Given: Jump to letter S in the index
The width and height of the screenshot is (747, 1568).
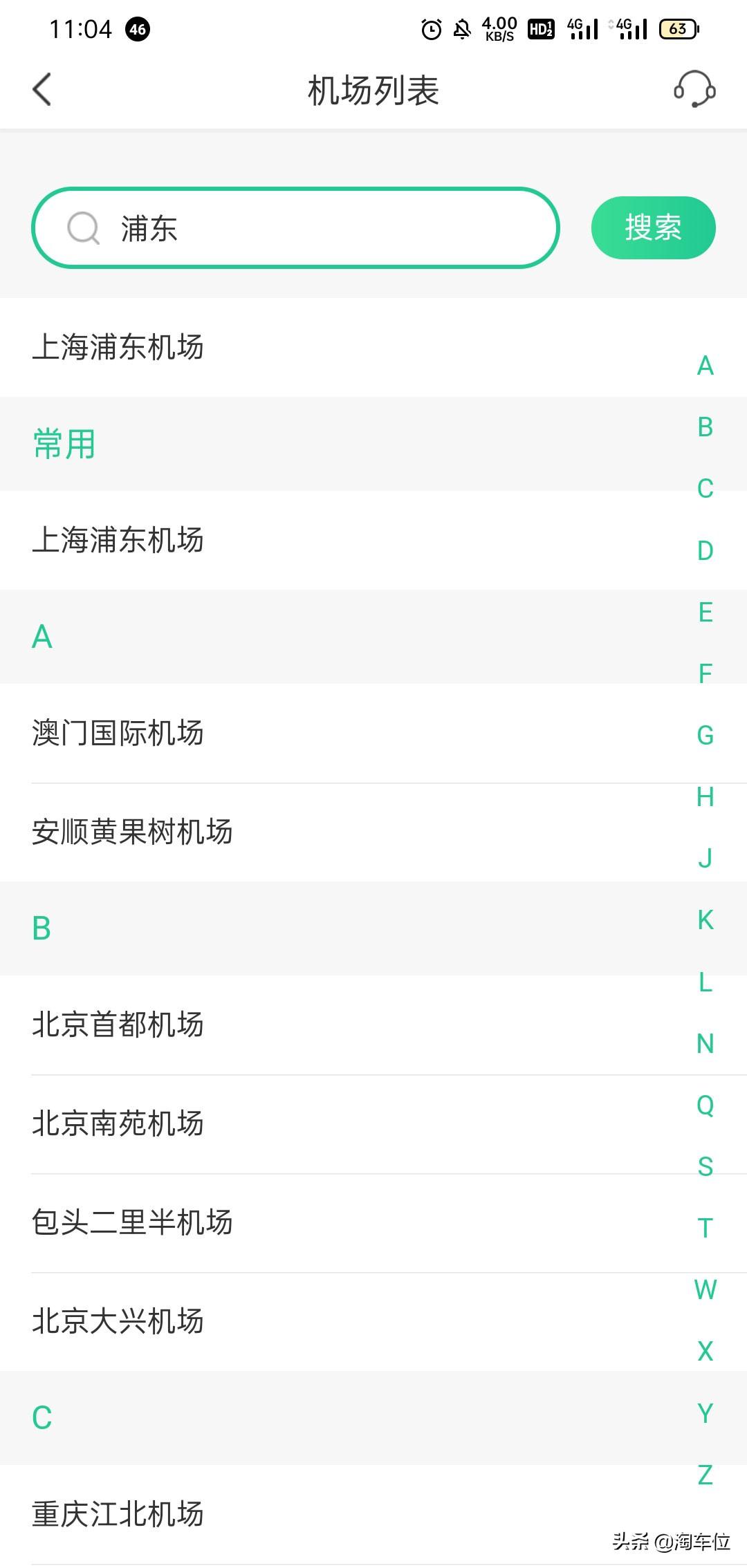Looking at the screenshot, I should pyautogui.click(x=705, y=1166).
